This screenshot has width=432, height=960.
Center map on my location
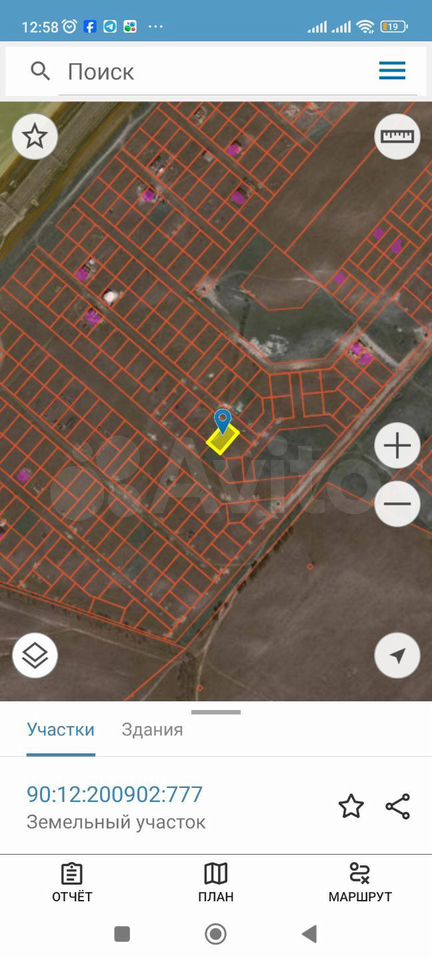pyautogui.click(x=397, y=656)
